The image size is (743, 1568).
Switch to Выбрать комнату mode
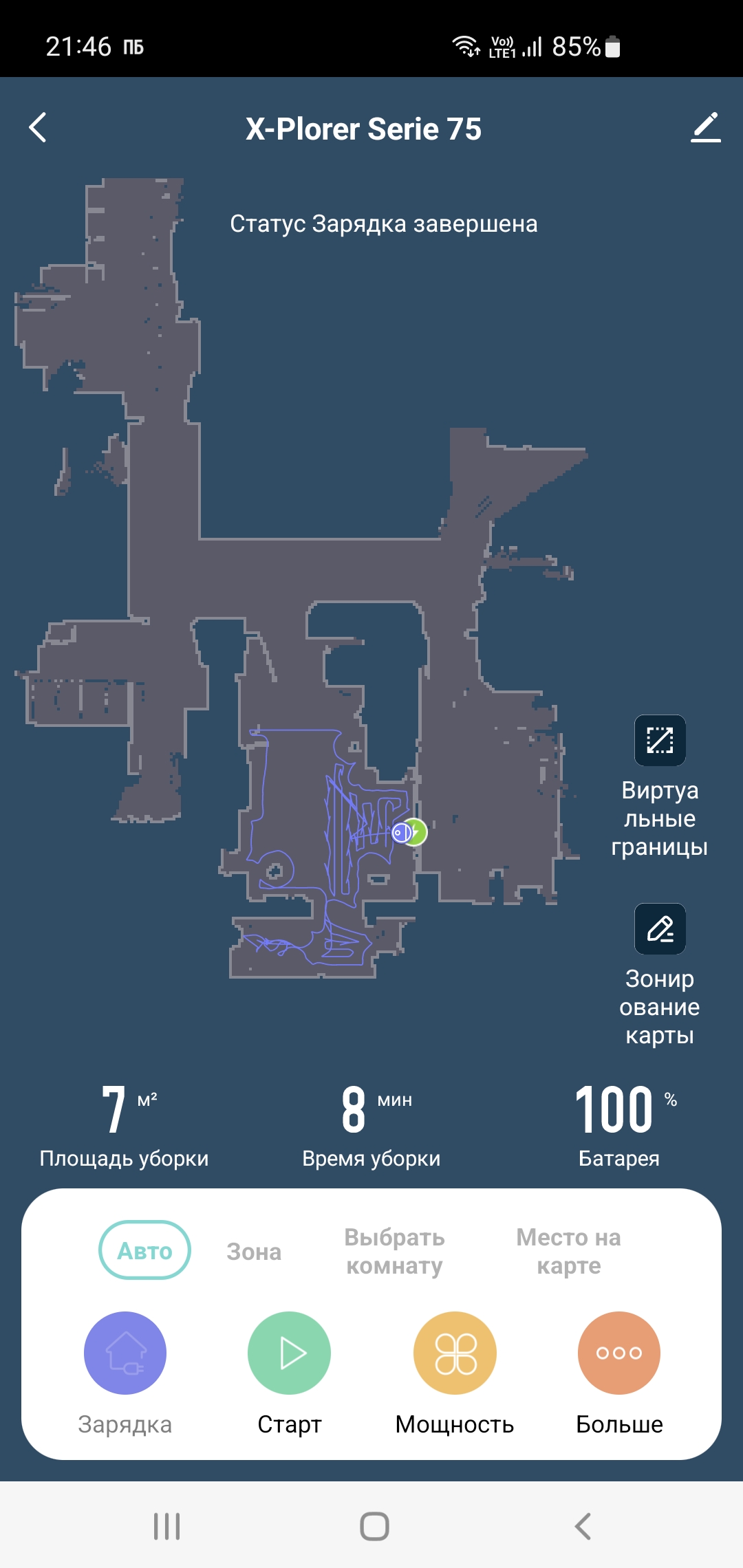(x=394, y=1252)
